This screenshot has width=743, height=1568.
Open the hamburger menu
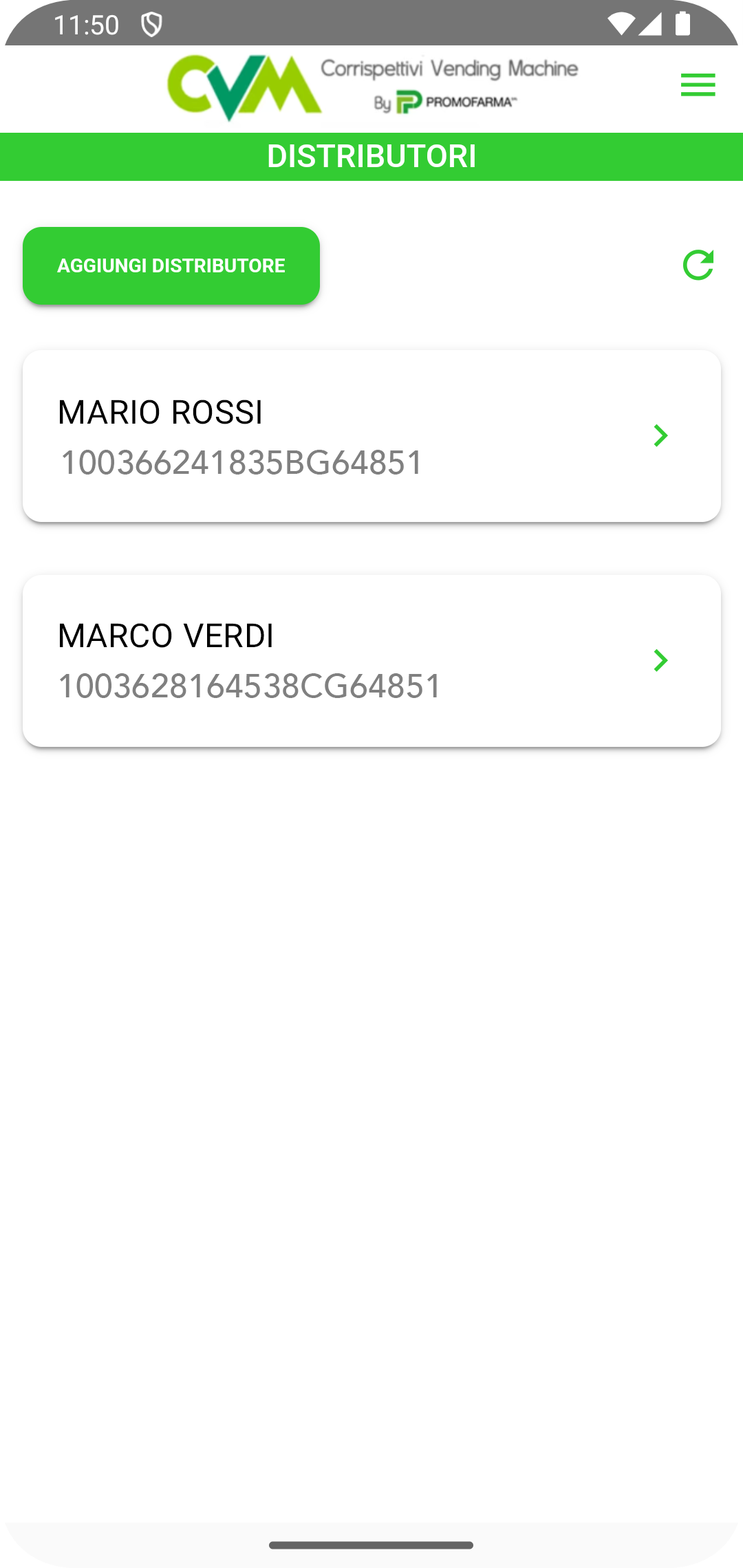[x=698, y=85]
